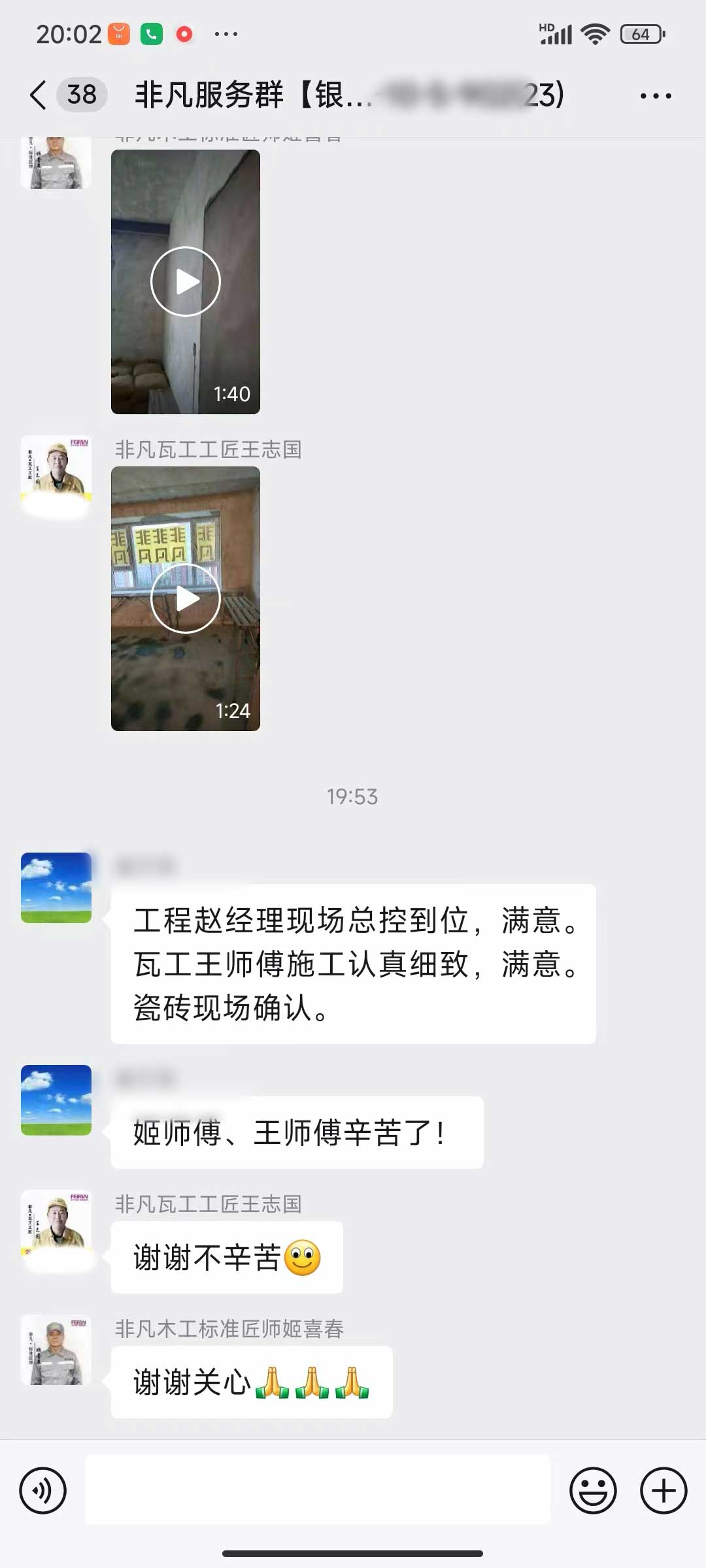Go back to the chat list
Screen dimensions: 706x1568
pyautogui.click(x=39, y=95)
